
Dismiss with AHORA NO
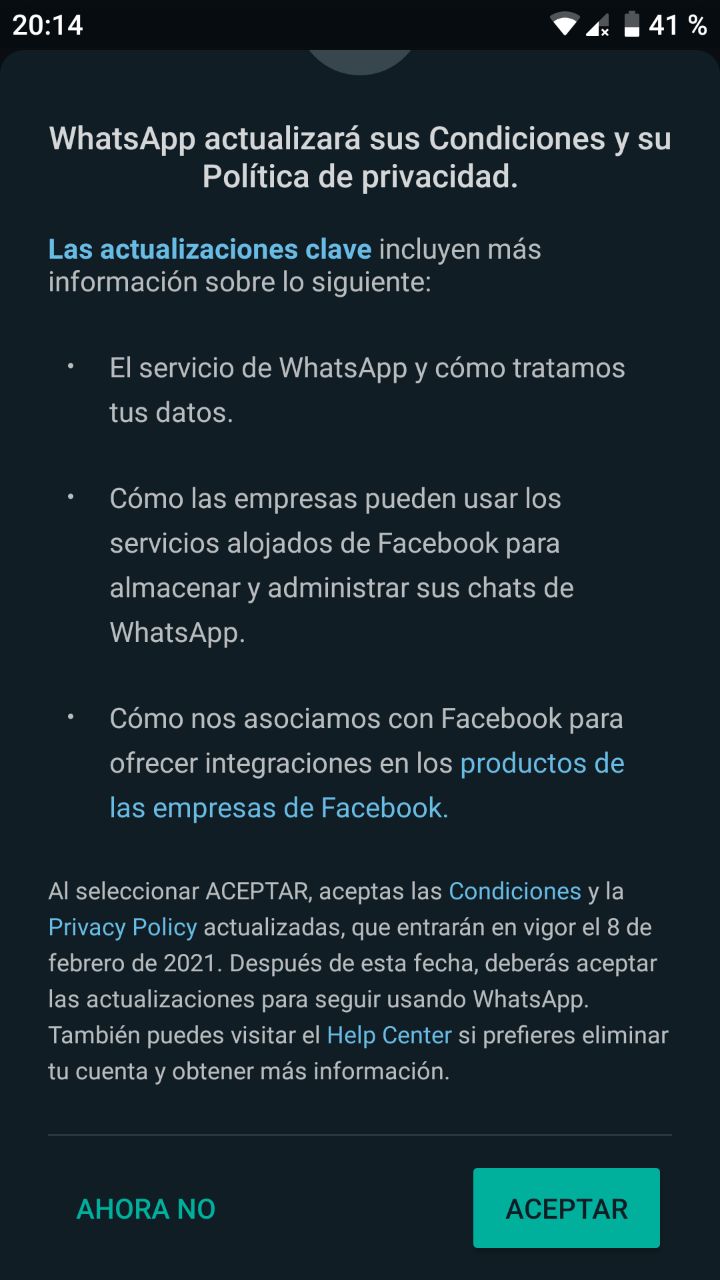[146, 1208]
